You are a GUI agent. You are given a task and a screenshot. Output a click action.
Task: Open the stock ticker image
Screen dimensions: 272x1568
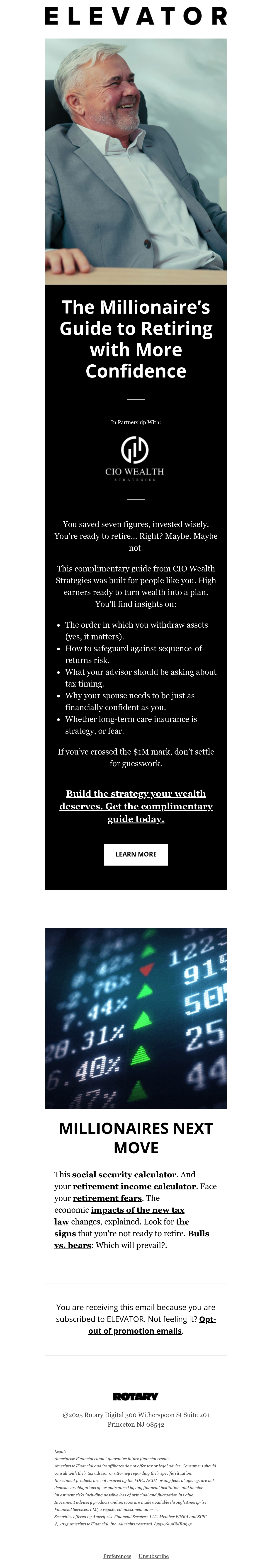136,1018
